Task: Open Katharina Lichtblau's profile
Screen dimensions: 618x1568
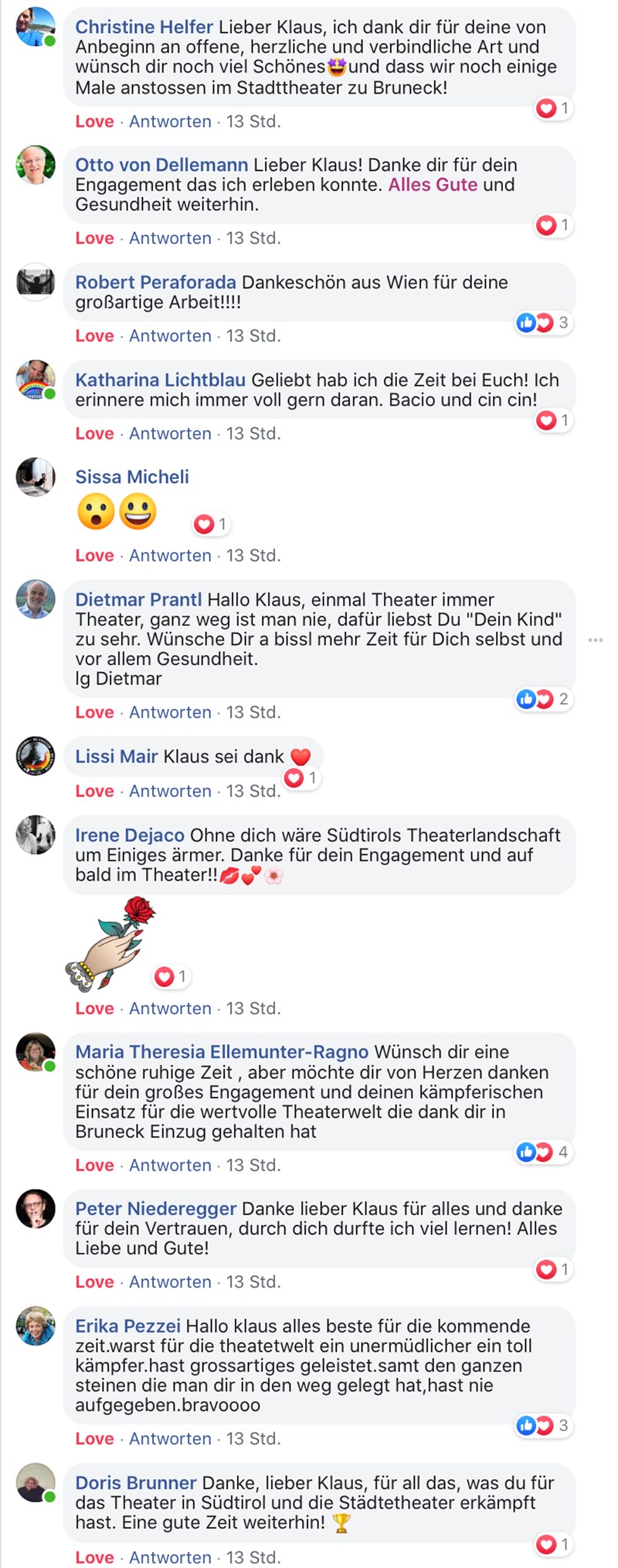Action: click(x=160, y=380)
